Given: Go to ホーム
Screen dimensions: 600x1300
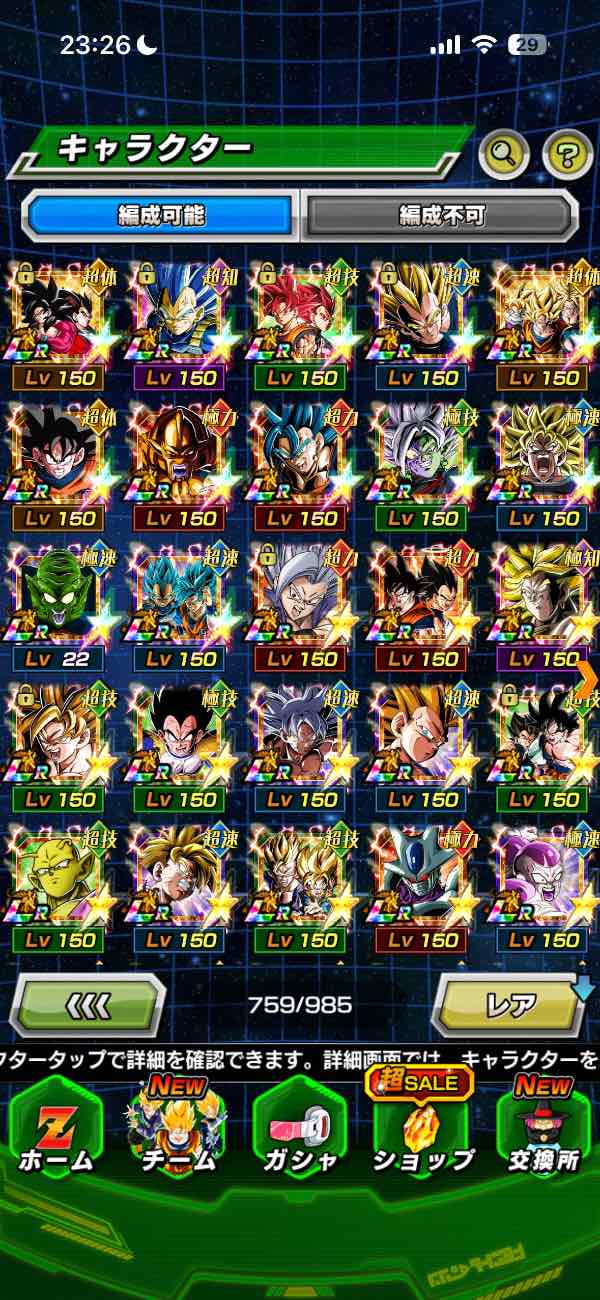Looking at the screenshot, I should pos(56,1128).
